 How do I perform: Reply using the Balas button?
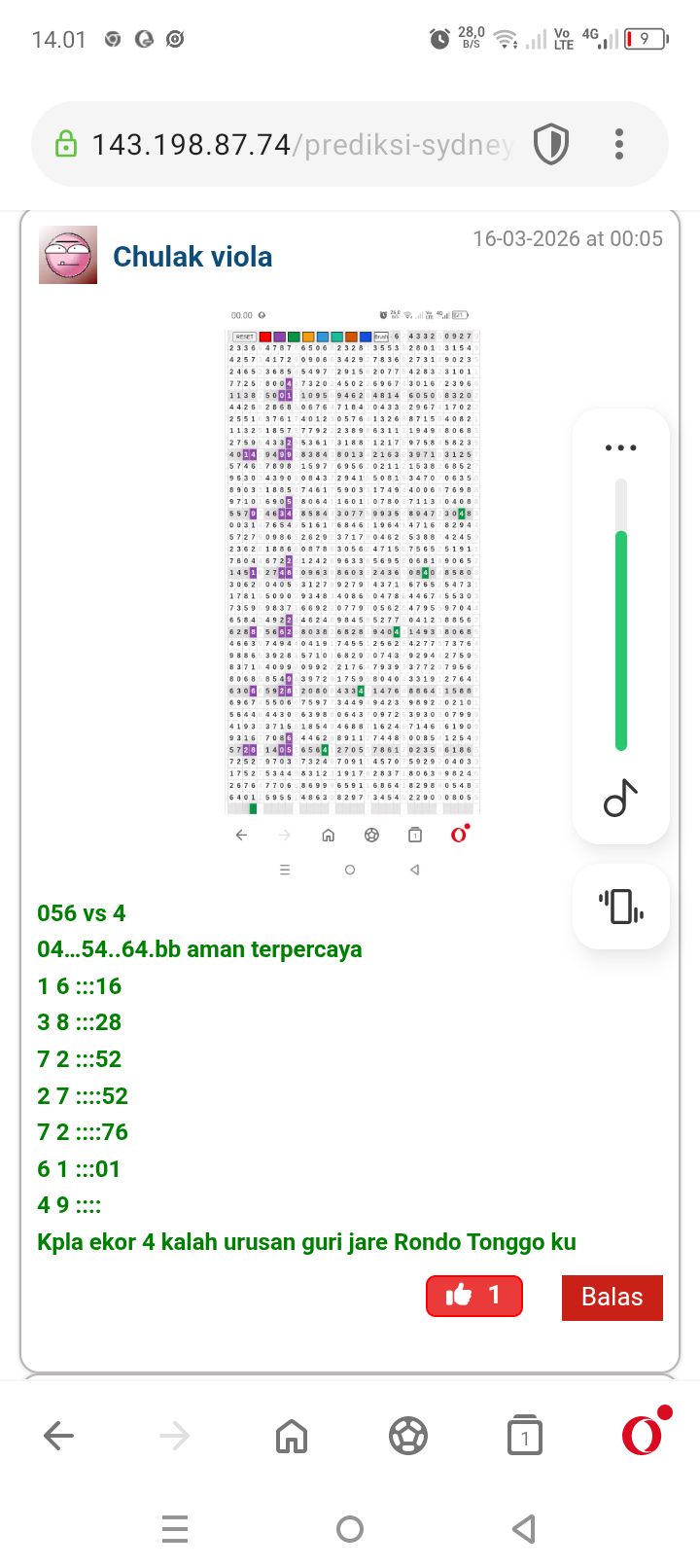612,1297
